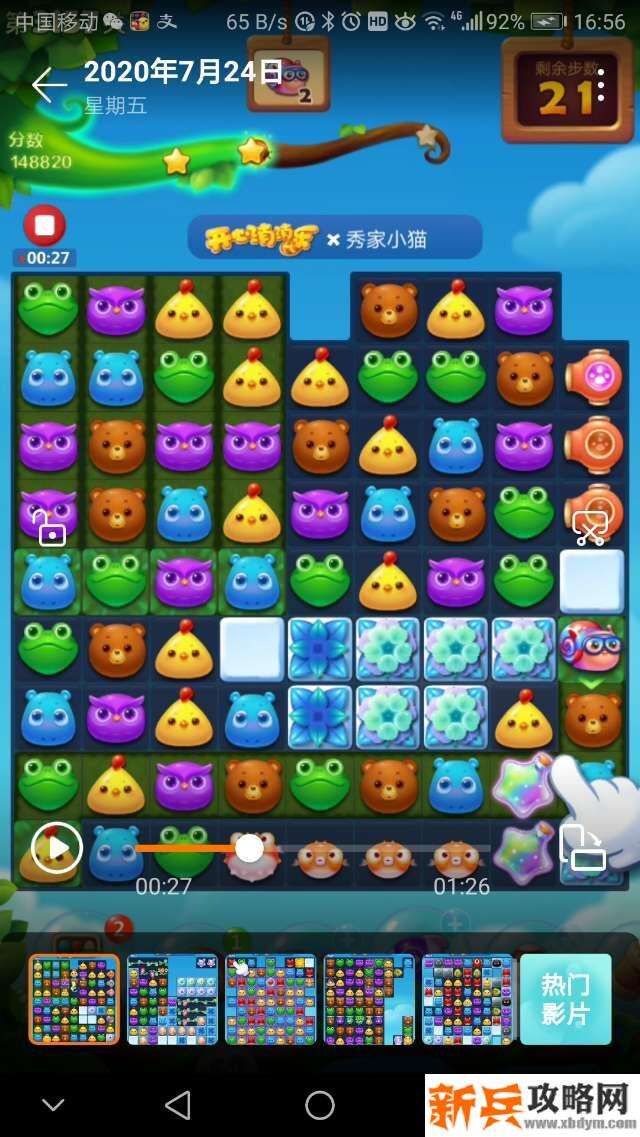640x1137 pixels.
Task: Go back from the video player
Action: 48,86
